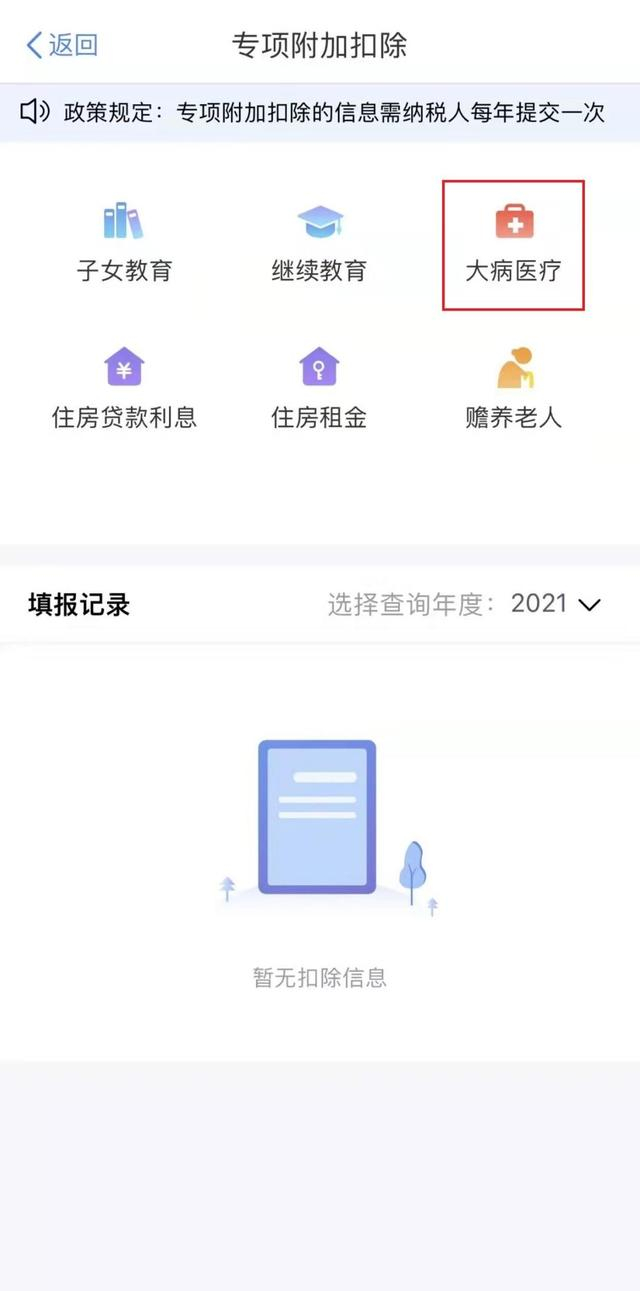Image resolution: width=640 pixels, height=1291 pixels.
Task: Choose 住房租金 deduction
Action: point(319,388)
